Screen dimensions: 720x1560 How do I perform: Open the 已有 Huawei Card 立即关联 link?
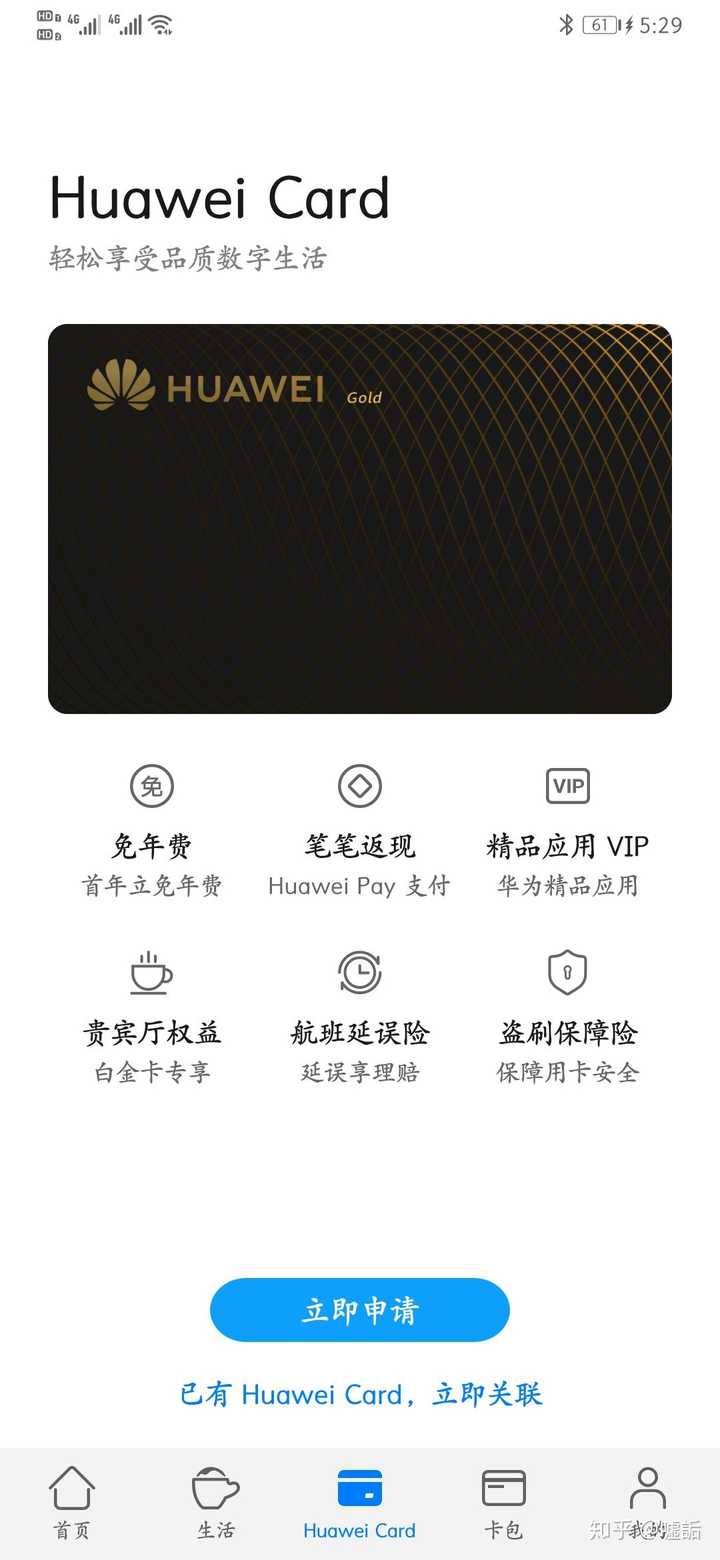click(359, 1395)
